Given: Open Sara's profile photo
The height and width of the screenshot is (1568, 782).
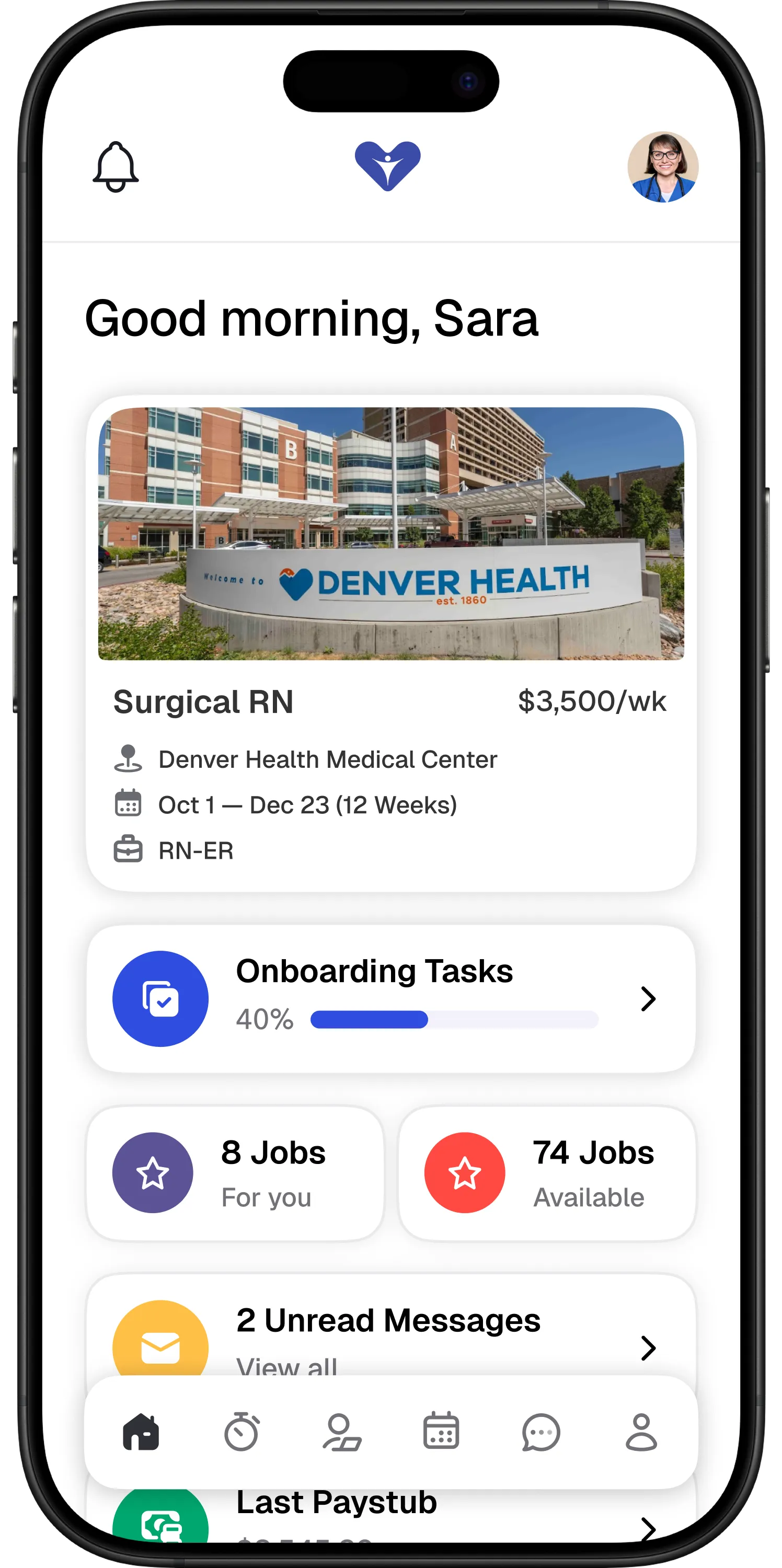Looking at the screenshot, I should (663, 167).
